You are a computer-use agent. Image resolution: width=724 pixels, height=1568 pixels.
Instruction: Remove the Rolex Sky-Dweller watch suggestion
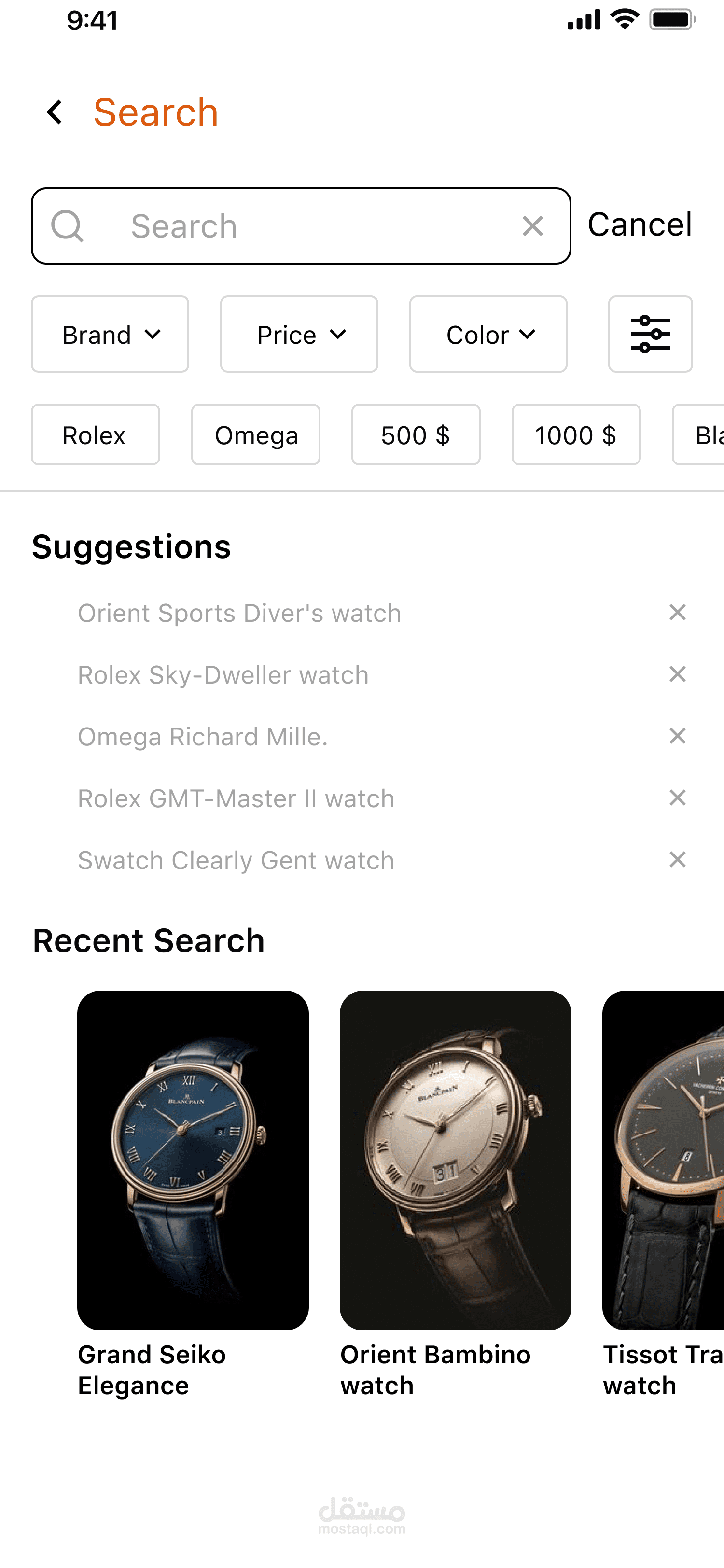pos(677,674)
